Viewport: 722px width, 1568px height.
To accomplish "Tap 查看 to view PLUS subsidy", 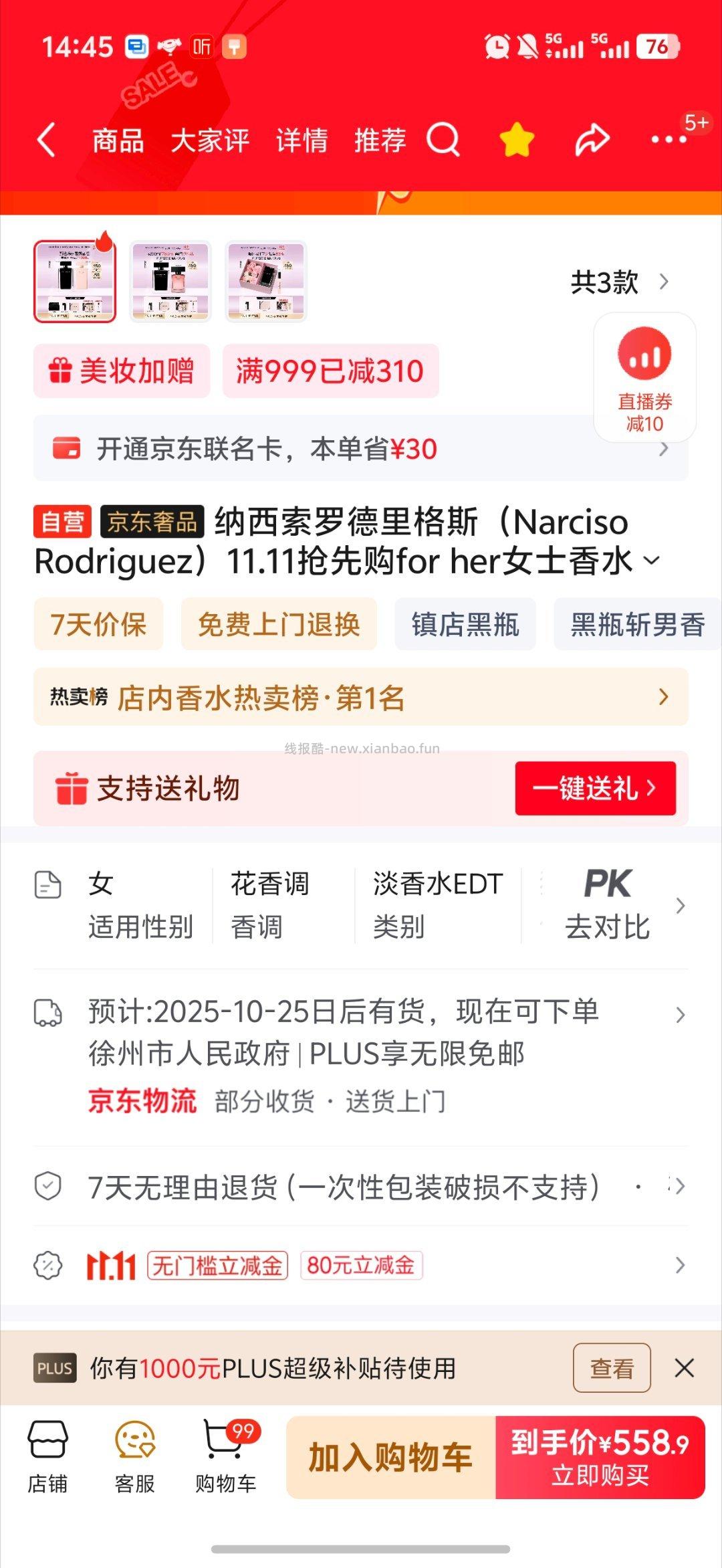I will click(x=610, y=1368).
